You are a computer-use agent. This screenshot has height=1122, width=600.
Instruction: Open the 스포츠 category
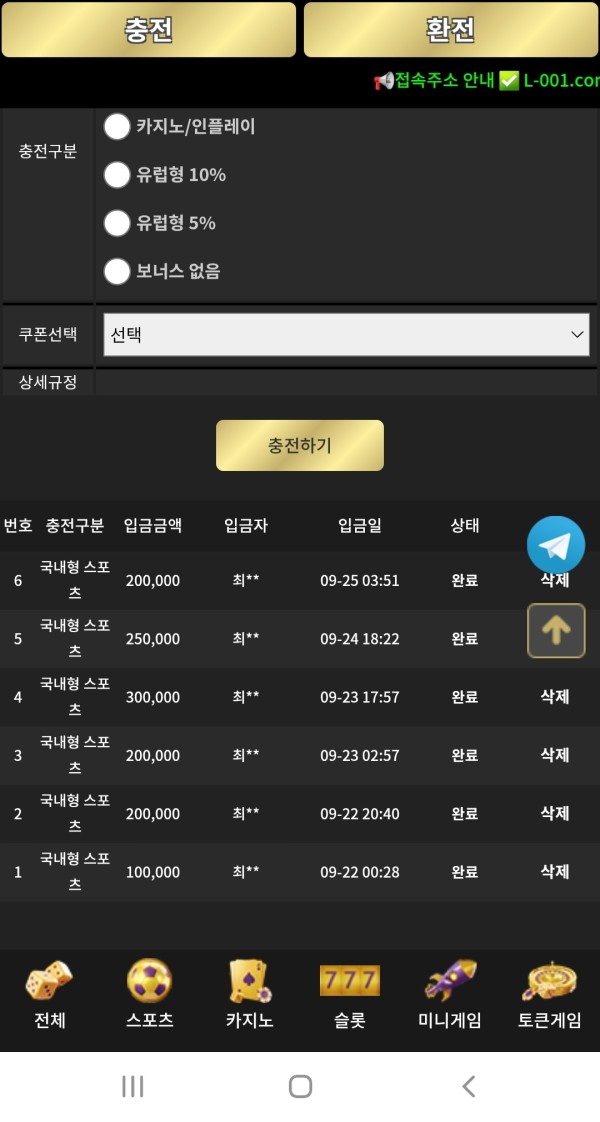coord(149,995)
